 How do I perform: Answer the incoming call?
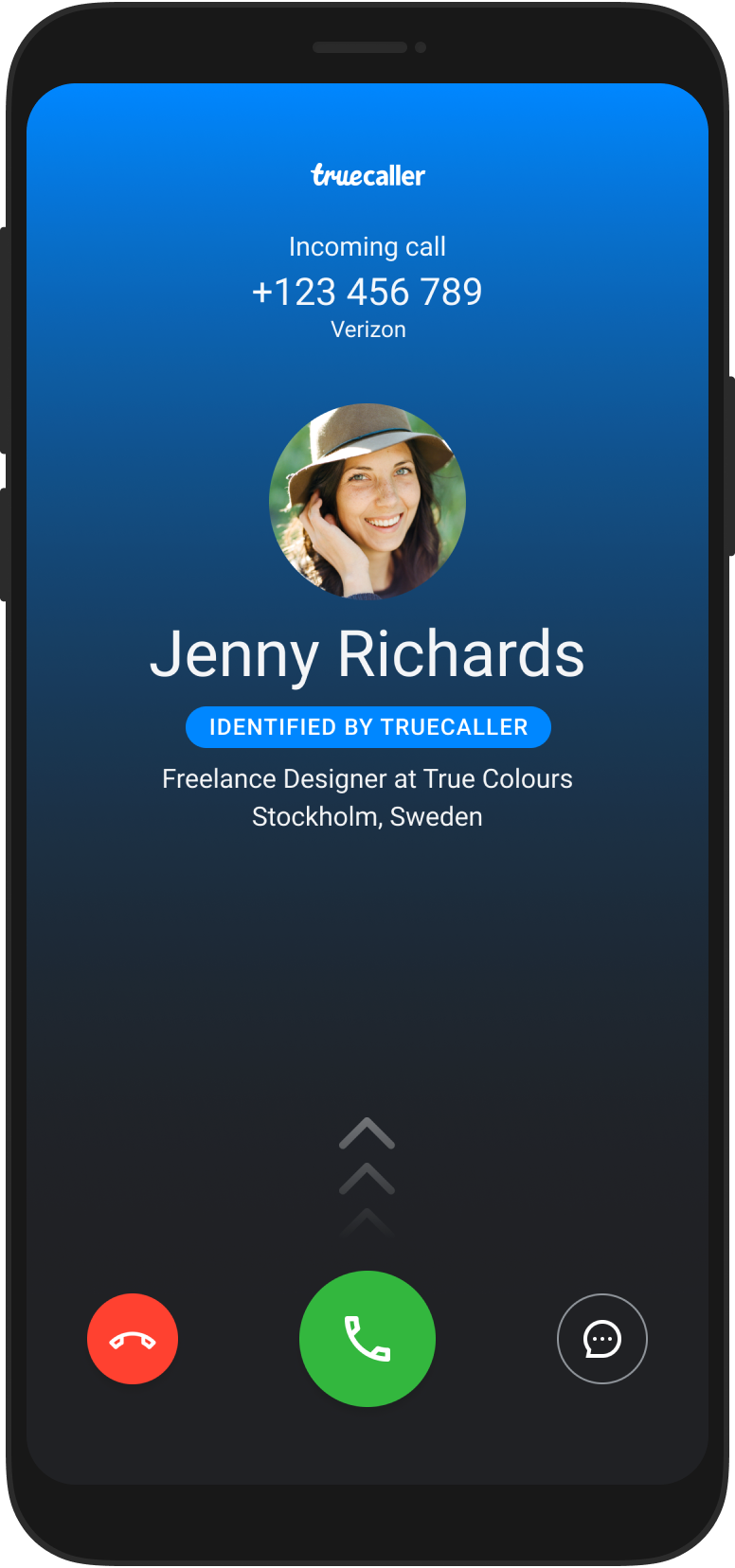pyautogui.click(x=367, y=1339)
